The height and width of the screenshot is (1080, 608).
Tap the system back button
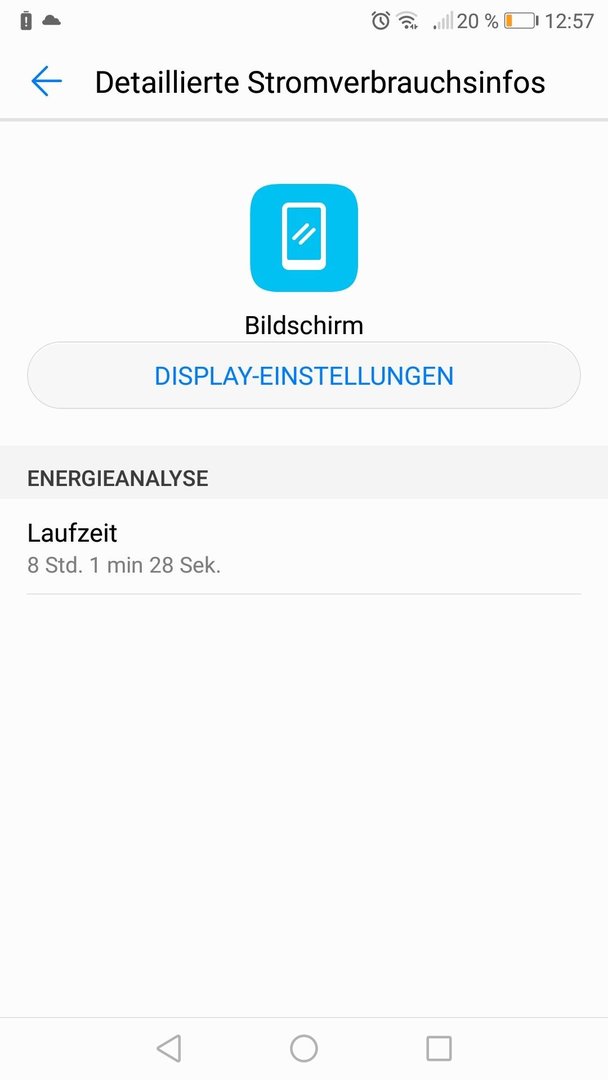pyautogui.click(x=169, y=1048)
